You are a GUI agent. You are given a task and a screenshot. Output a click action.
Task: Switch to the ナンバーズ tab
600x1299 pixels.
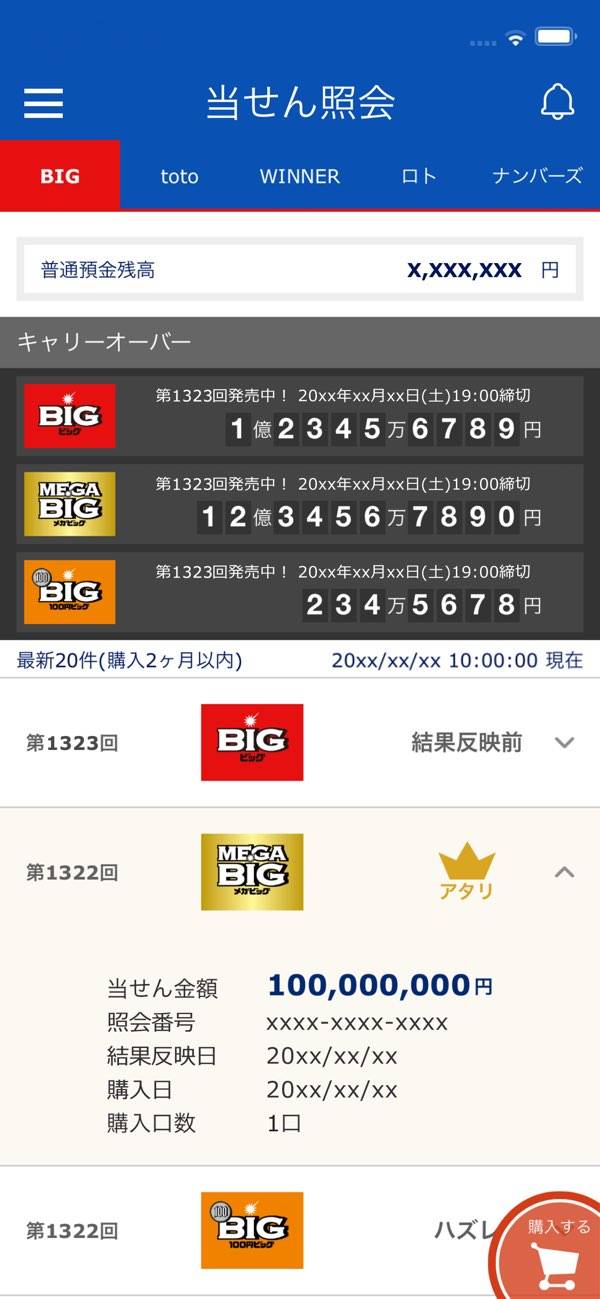537,176
